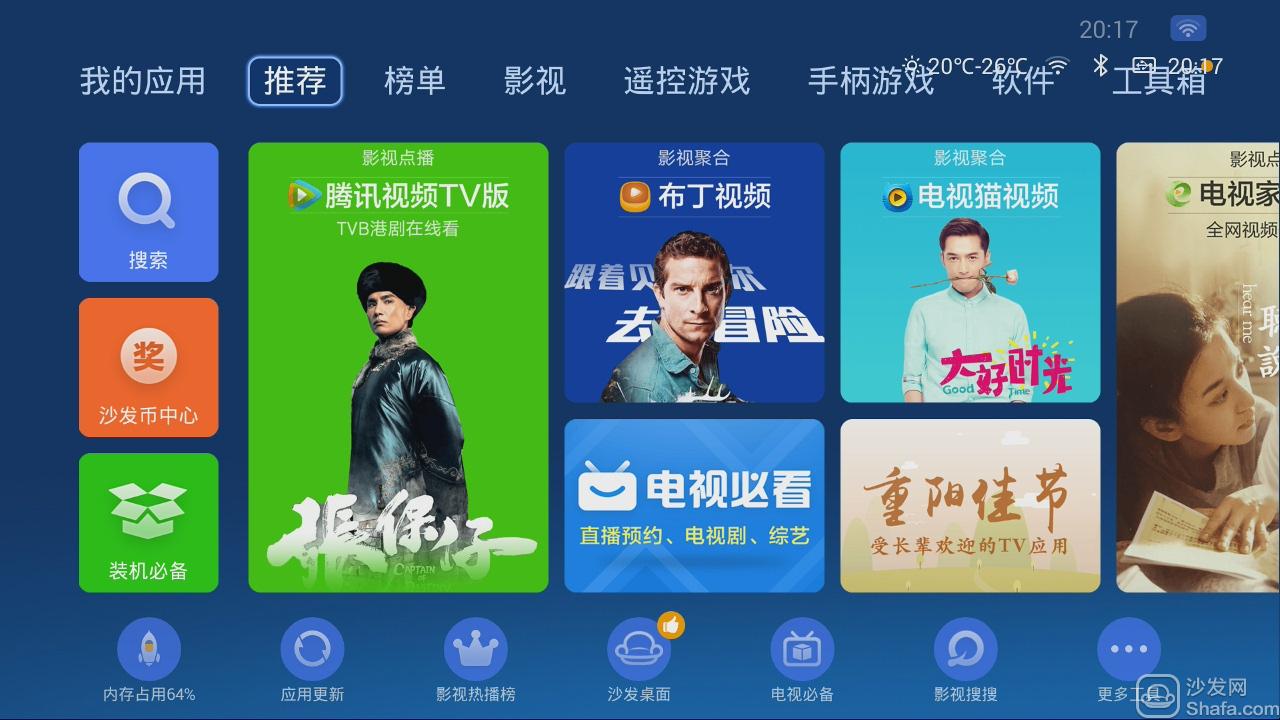Switch to 遥控游戏 tab

coord(686,81)
